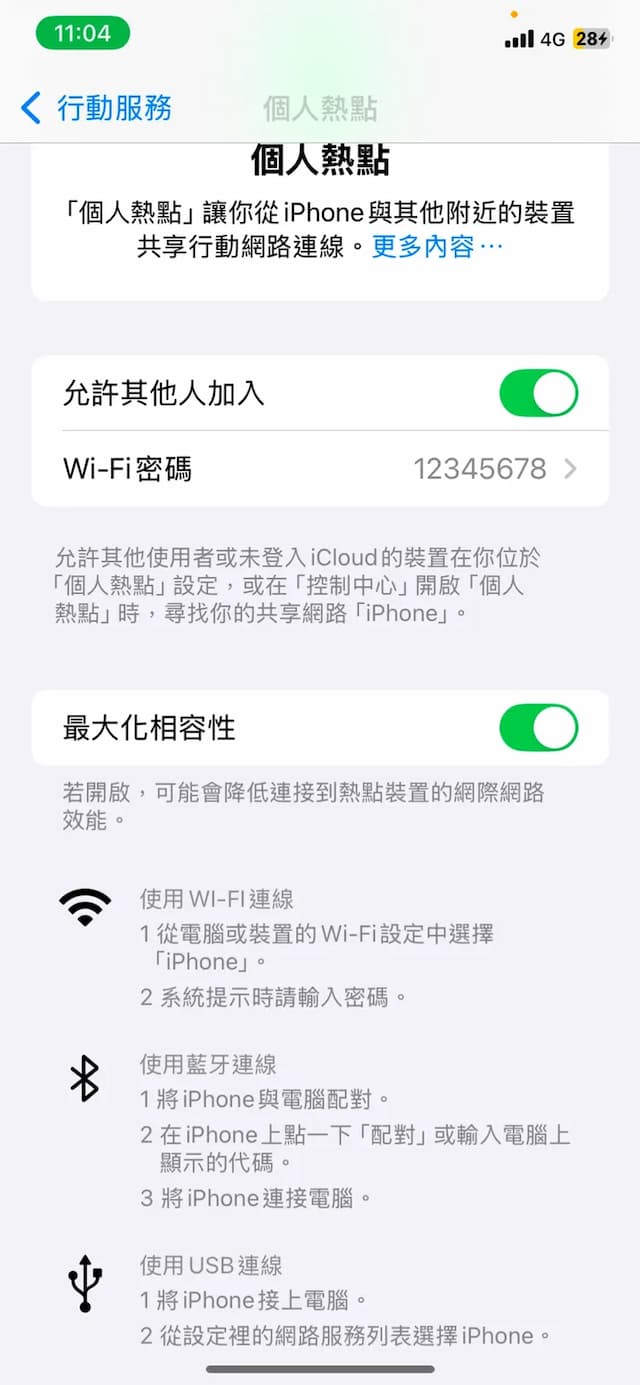Viewport: 640px width, 1385px height.
Task: Open the Wi-Fi 密碼 row
Action: click(x=320, y=469)
